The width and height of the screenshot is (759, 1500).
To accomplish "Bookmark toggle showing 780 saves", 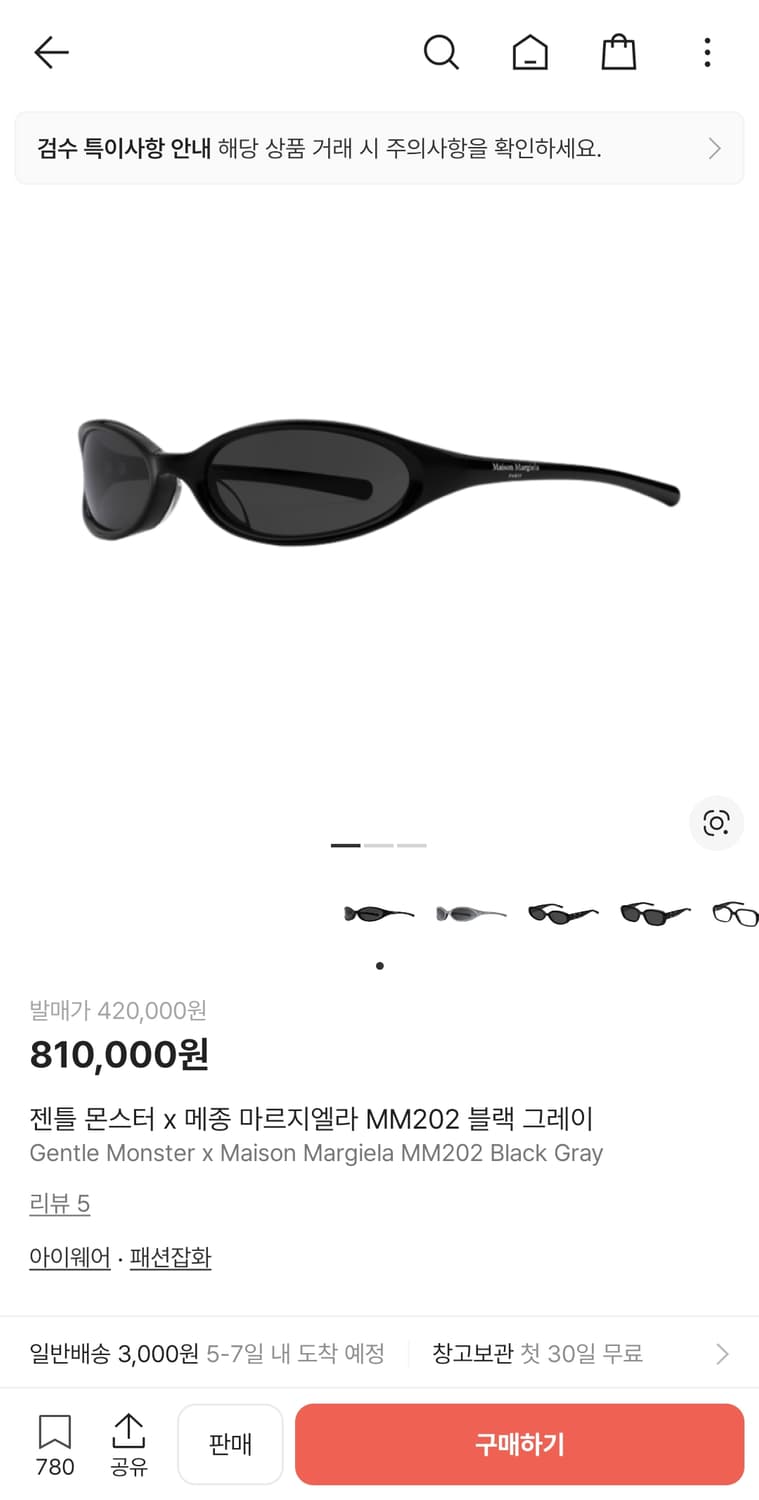I will point(55,1445).
